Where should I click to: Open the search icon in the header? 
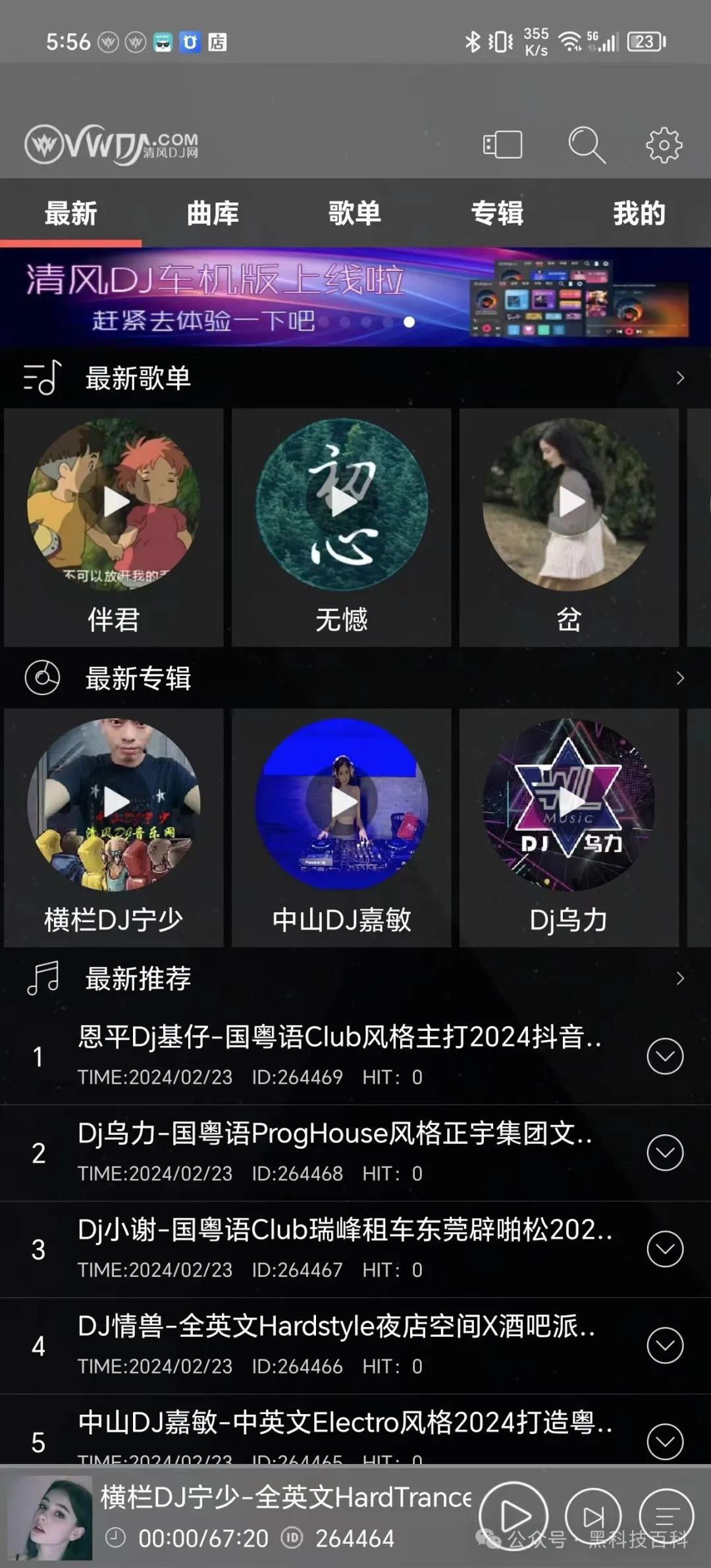(x=586, y=145)
